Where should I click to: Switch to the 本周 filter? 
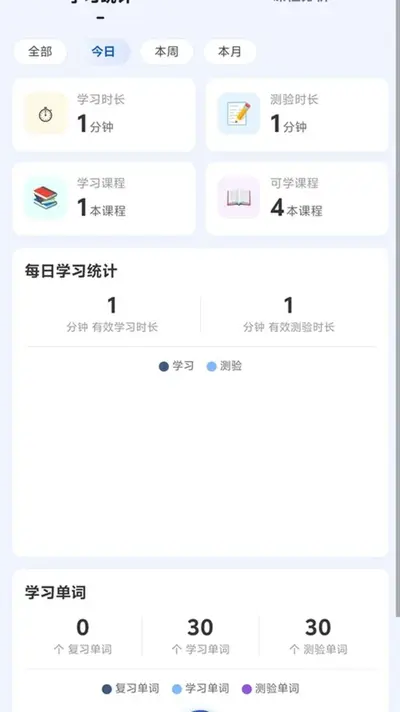(167, 52)
